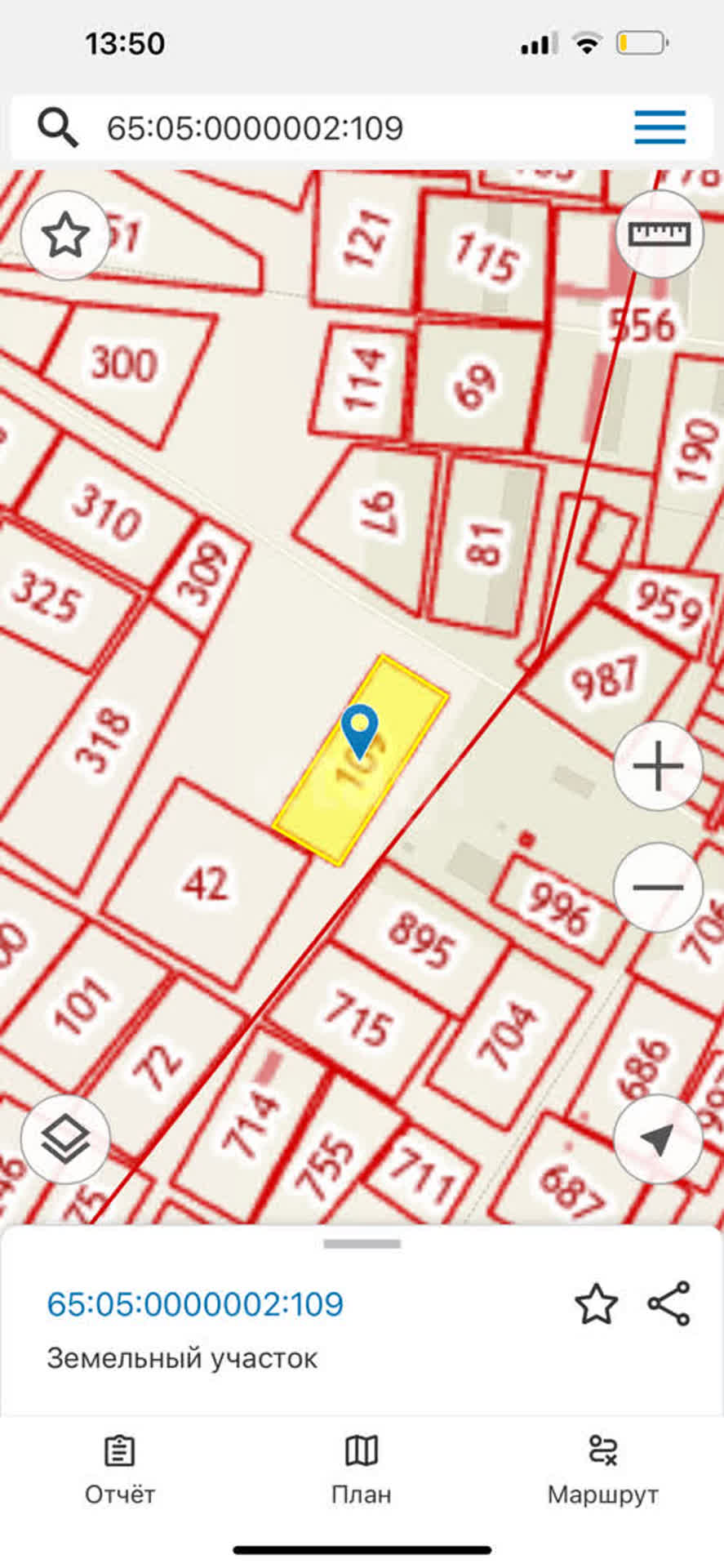724x1568 pixels.
Task: Open the hamburger menu
Action: click(660, 127)
